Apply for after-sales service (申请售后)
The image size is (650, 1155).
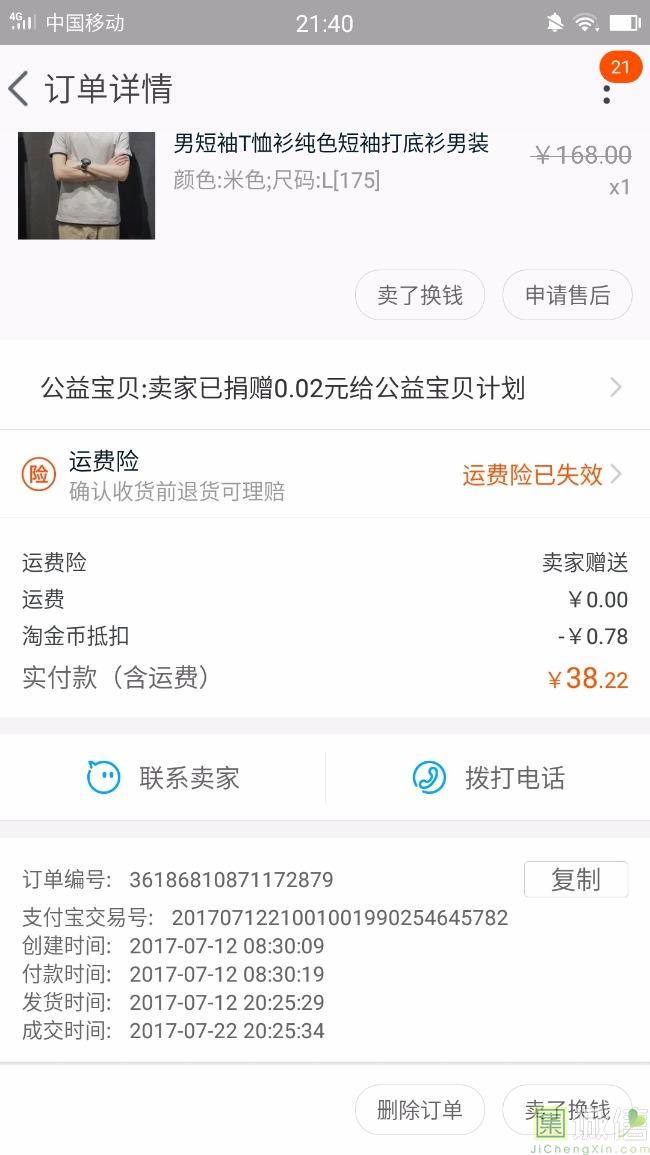(567, 295)
